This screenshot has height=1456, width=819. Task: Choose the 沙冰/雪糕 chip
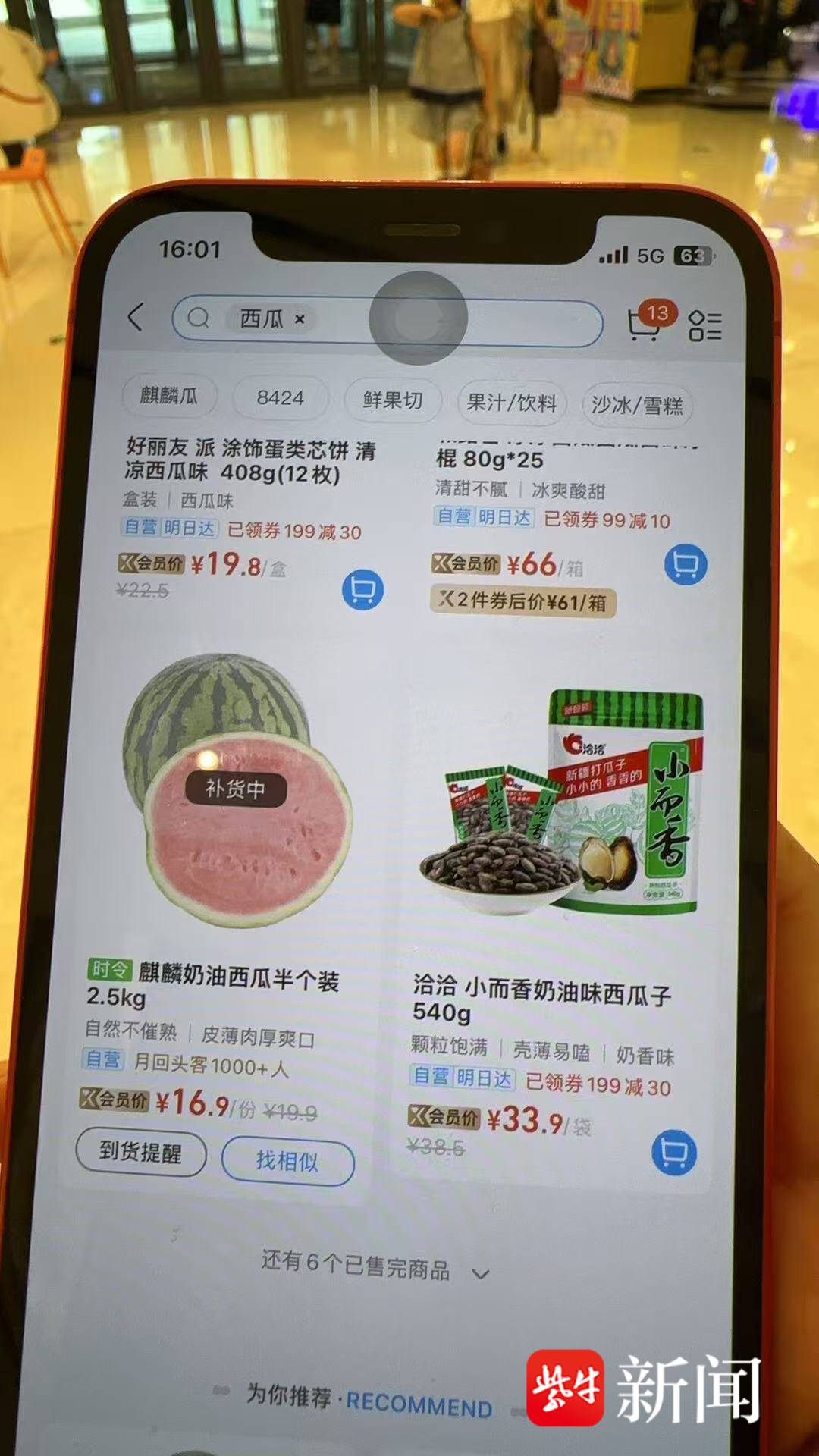point(637,406)
